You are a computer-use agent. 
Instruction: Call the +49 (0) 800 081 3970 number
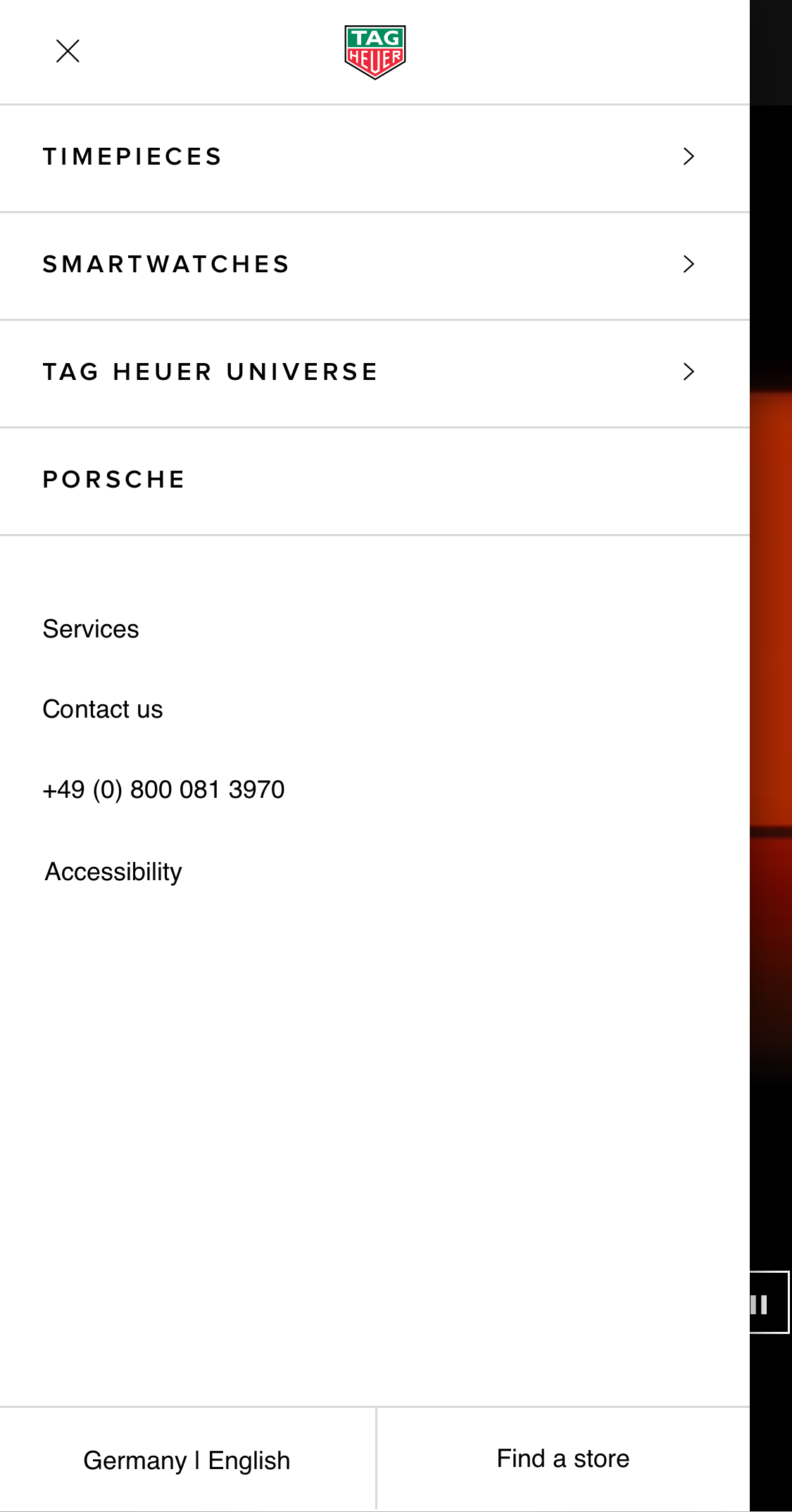[163, 789]
